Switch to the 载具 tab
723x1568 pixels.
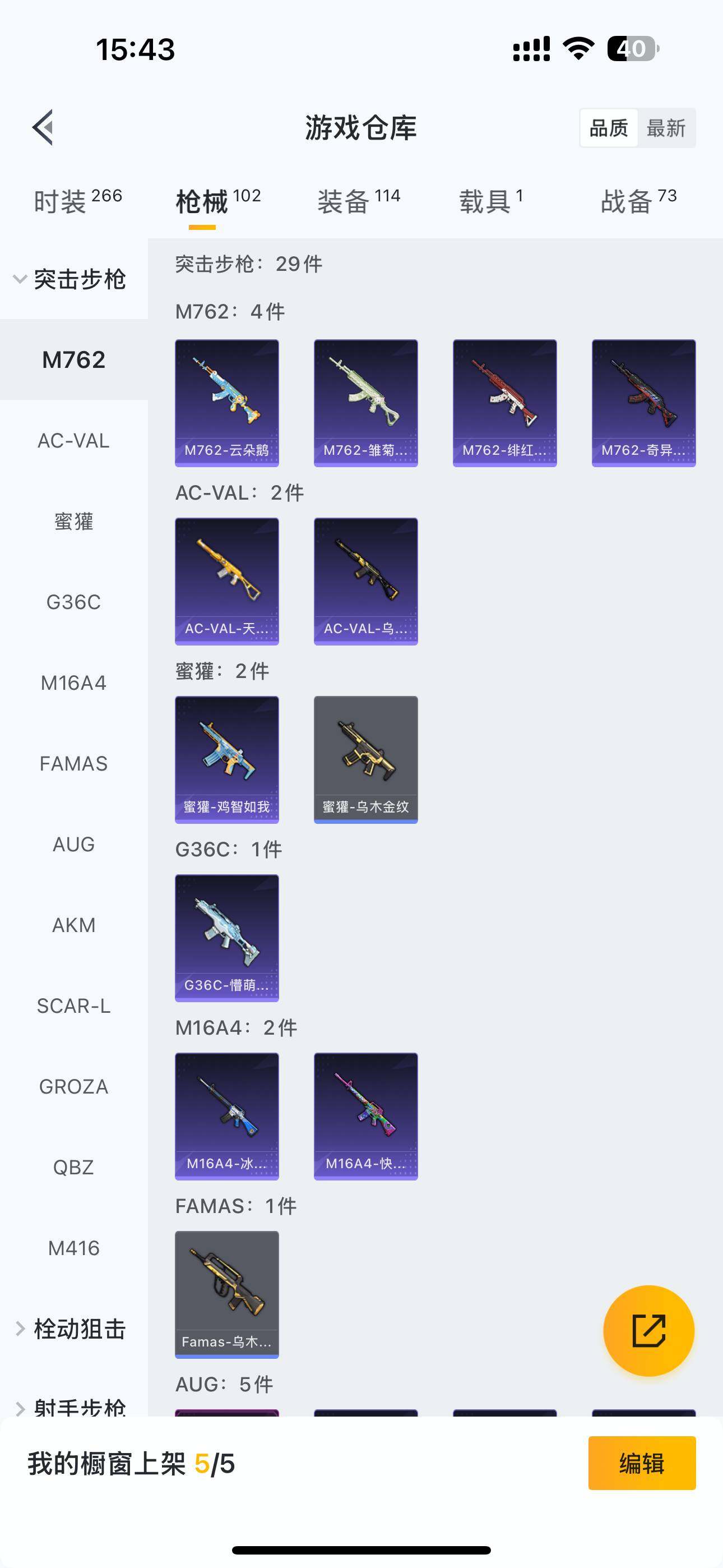[x=490, y=201]
